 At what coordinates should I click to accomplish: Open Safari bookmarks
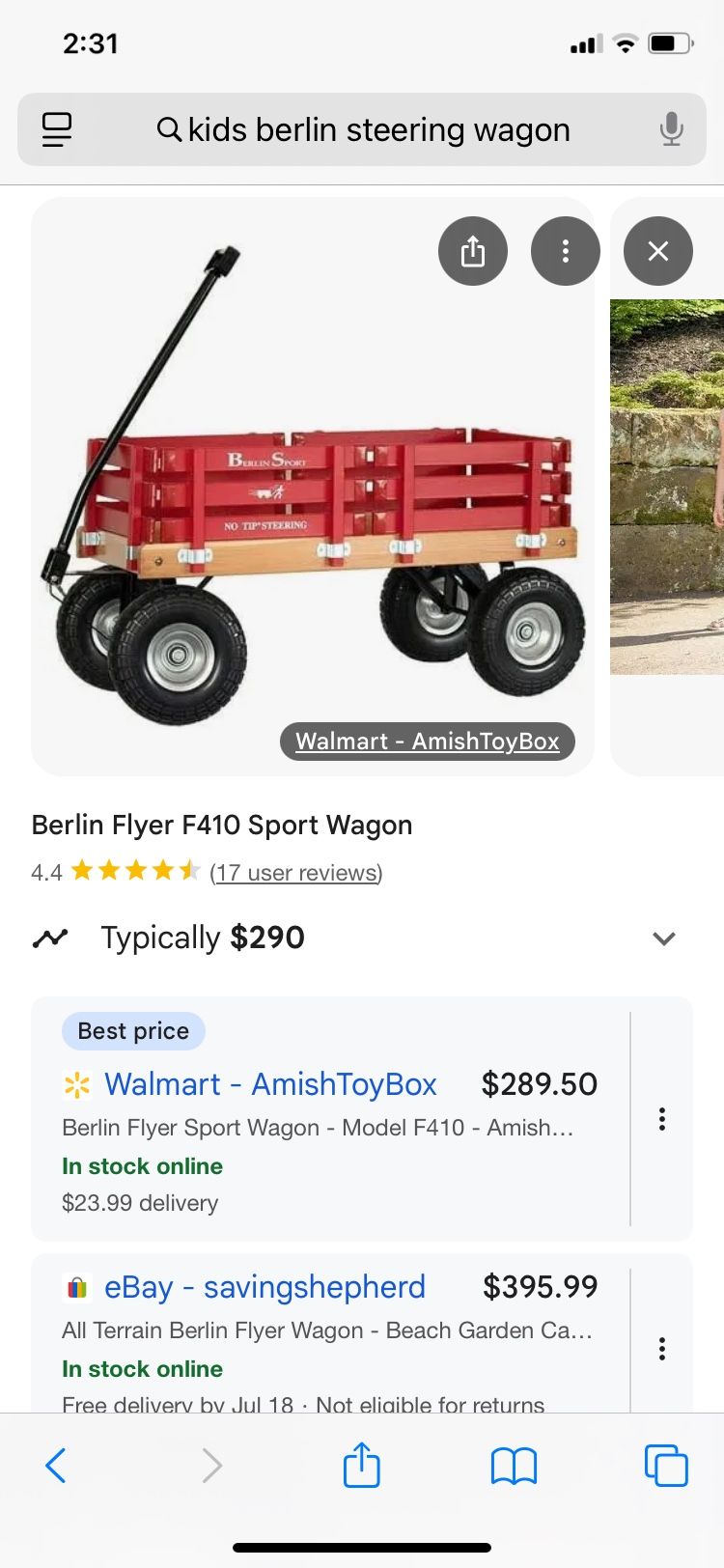pyautogui.click(x=514, y=1466)
